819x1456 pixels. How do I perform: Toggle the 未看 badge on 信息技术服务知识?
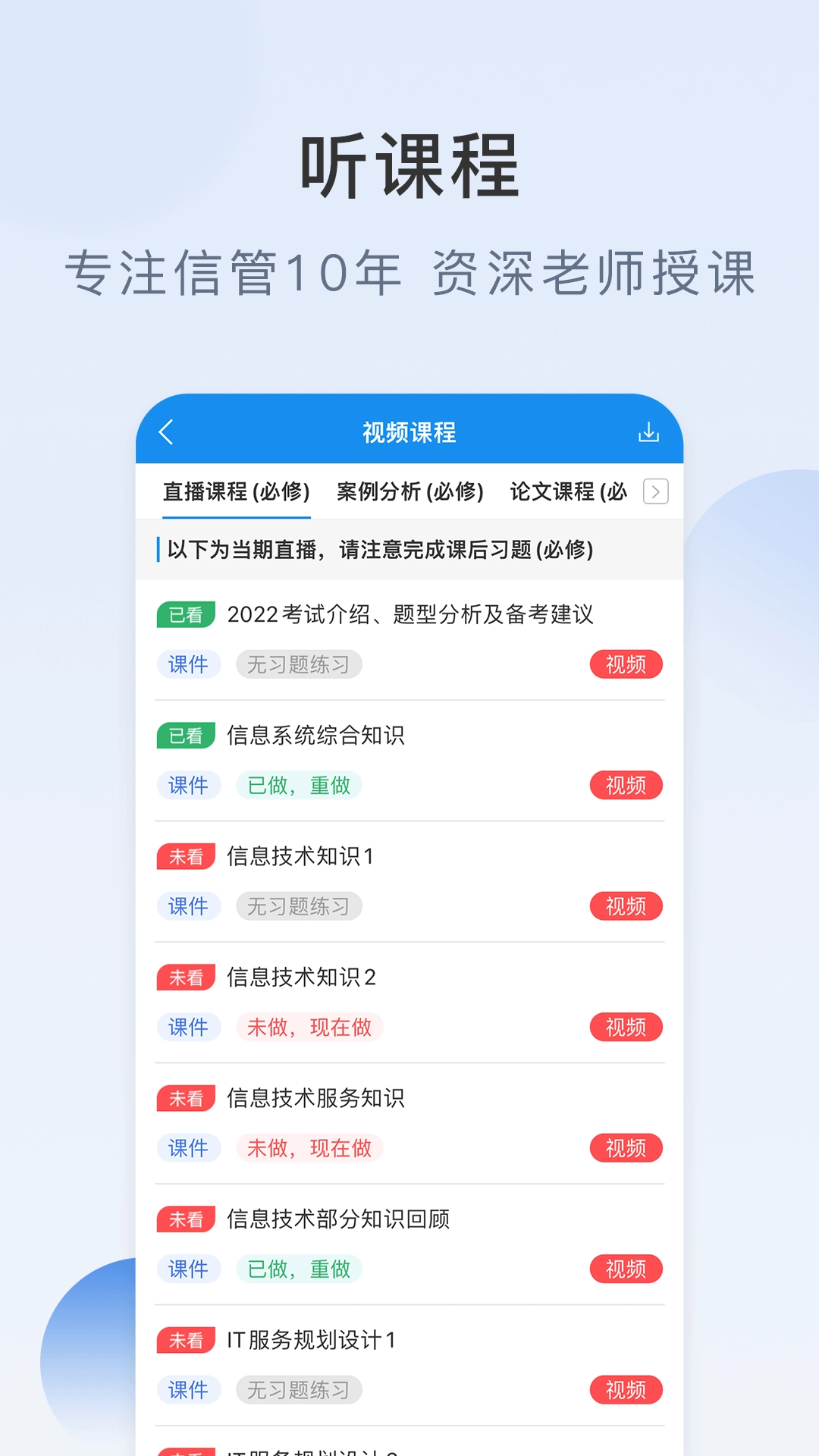pos(185,1098)
